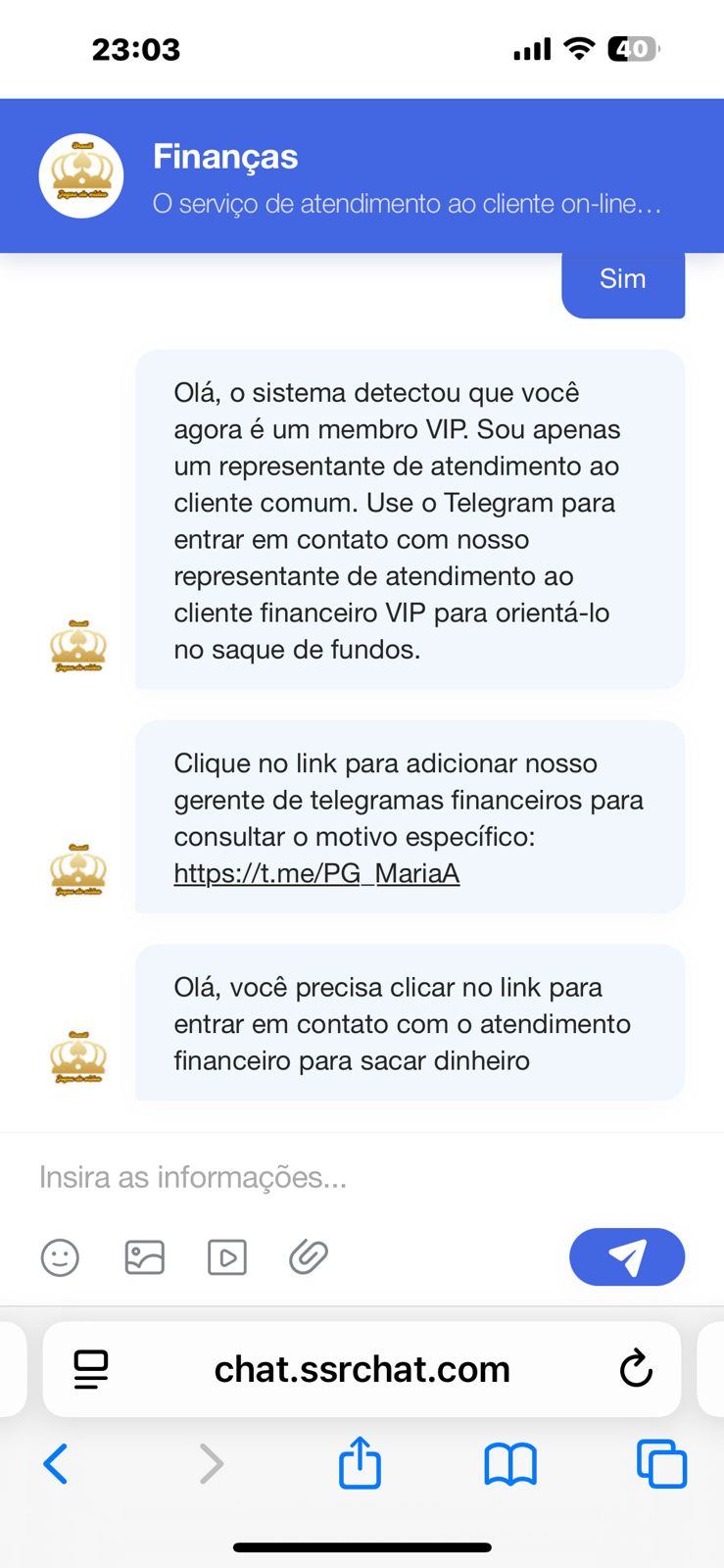Open Safari page settings menu
Viewport: 724px width, 1568px height.
[x=91, y=1369]
